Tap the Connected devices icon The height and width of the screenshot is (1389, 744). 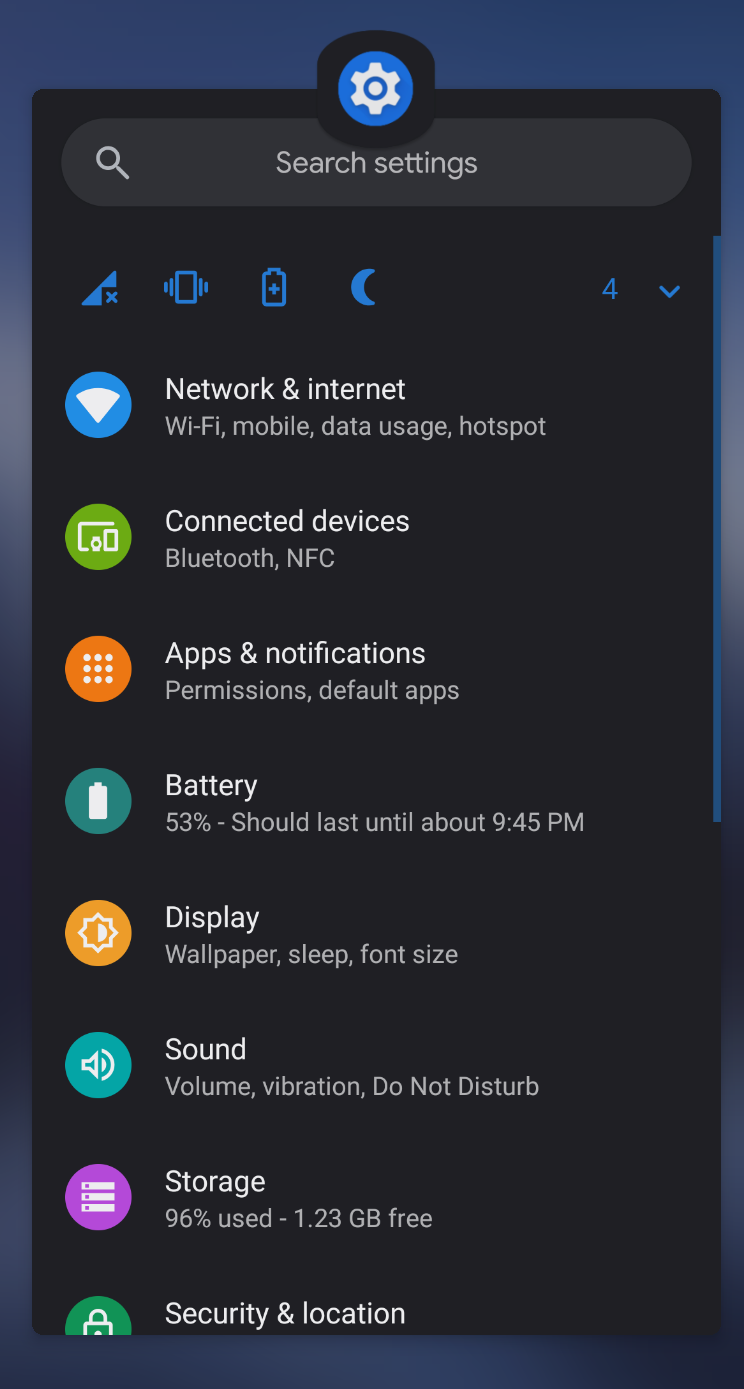click(98, 537)
